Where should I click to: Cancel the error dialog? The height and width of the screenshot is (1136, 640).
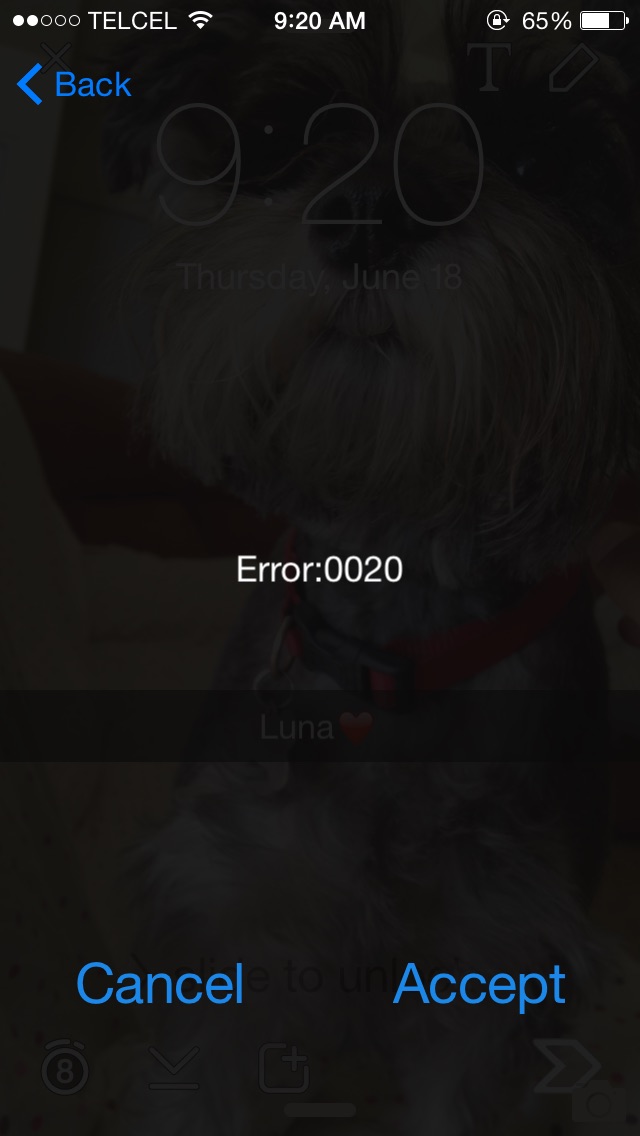coord(159,984)
